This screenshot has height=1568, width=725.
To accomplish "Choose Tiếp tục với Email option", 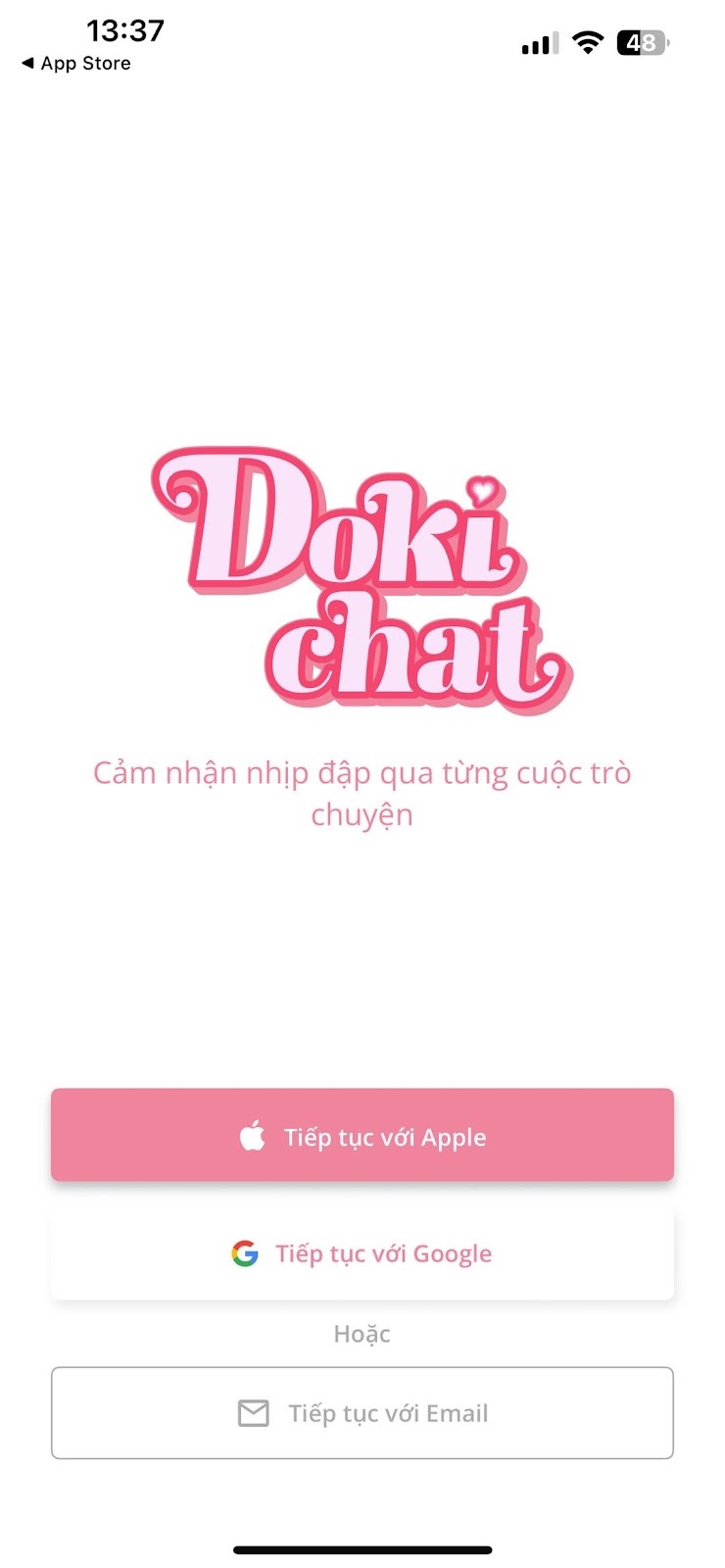I will (362, 1412).
